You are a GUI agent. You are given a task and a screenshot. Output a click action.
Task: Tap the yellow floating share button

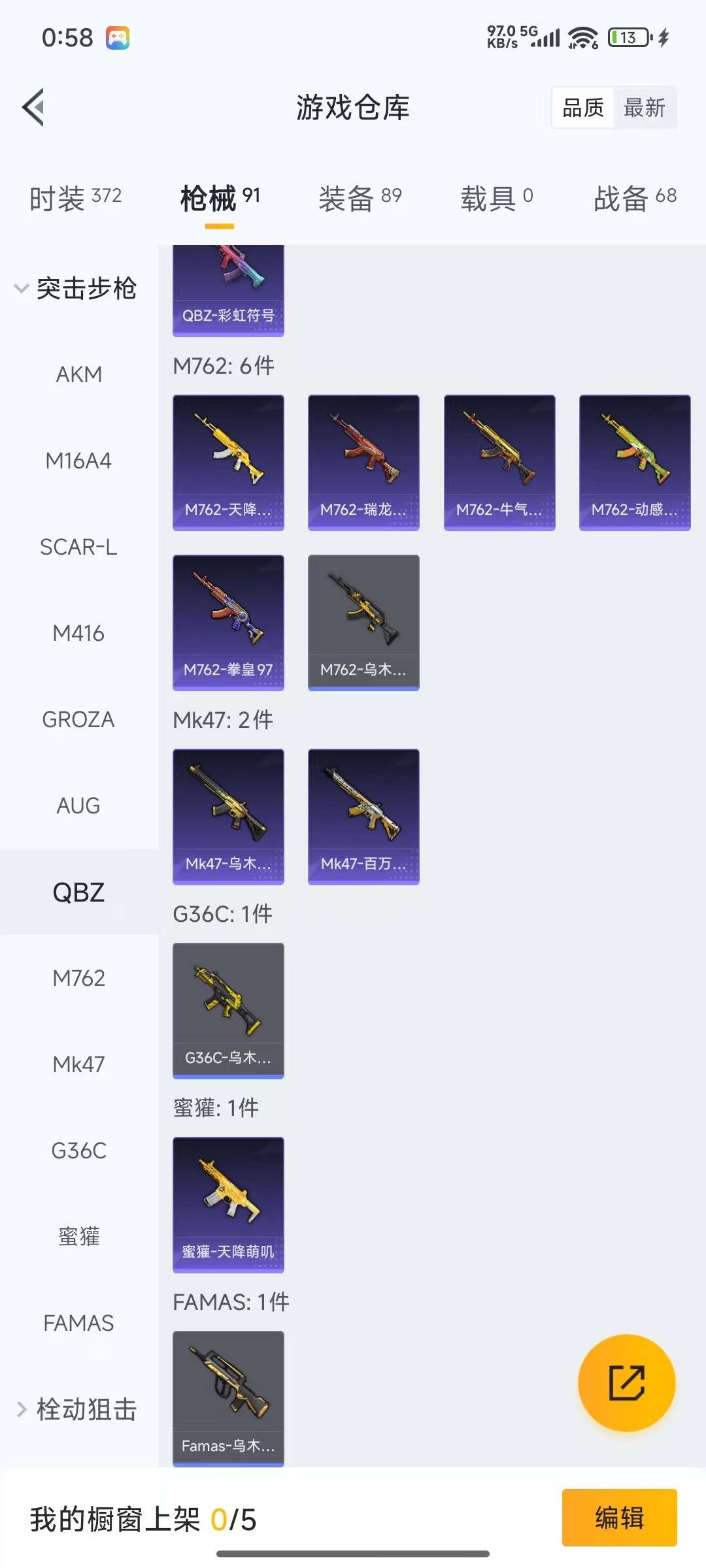click(x=626, y=1383)
